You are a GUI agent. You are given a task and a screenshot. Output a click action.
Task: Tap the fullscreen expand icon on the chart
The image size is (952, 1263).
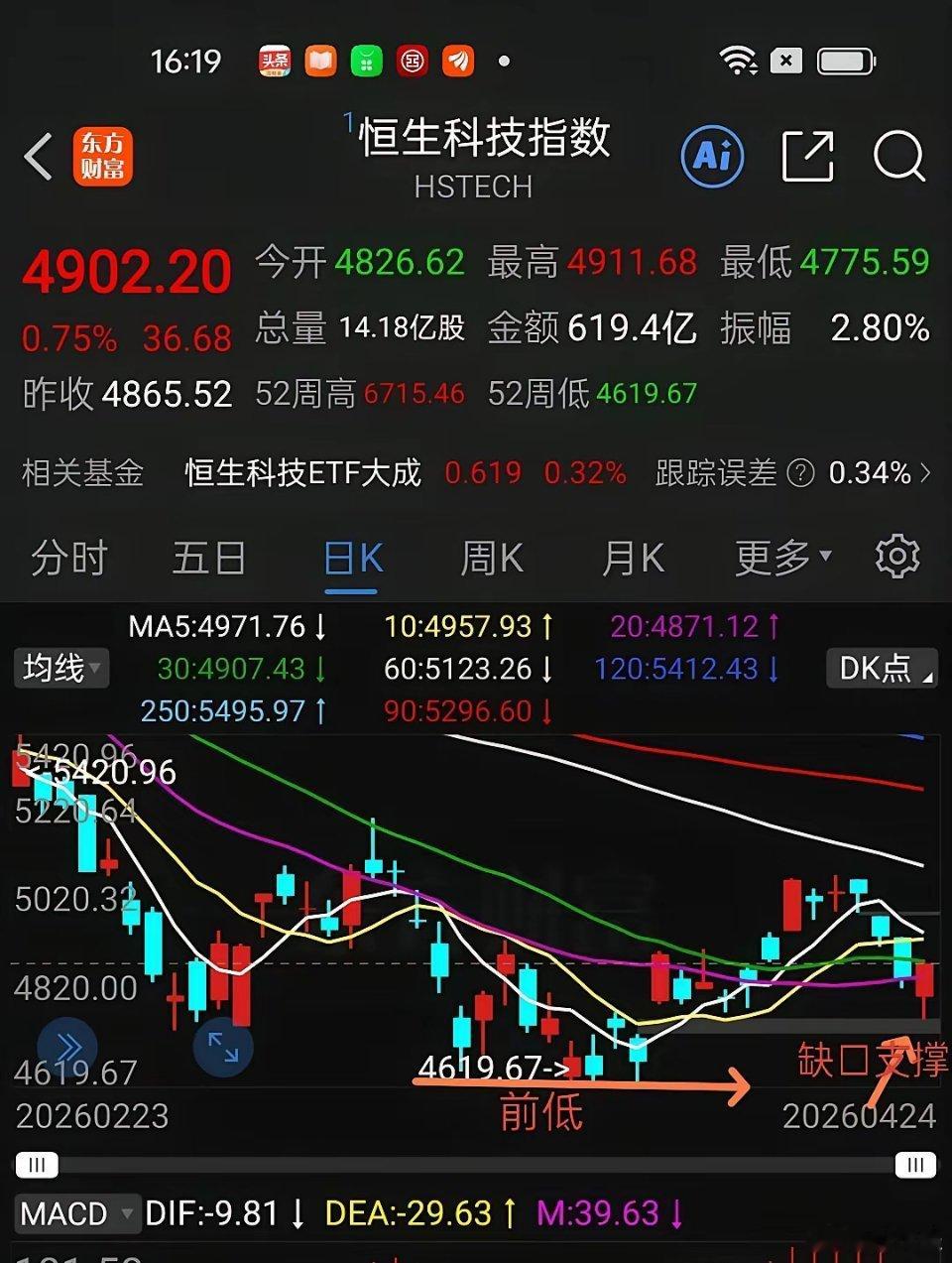[x=224, y=1047]
